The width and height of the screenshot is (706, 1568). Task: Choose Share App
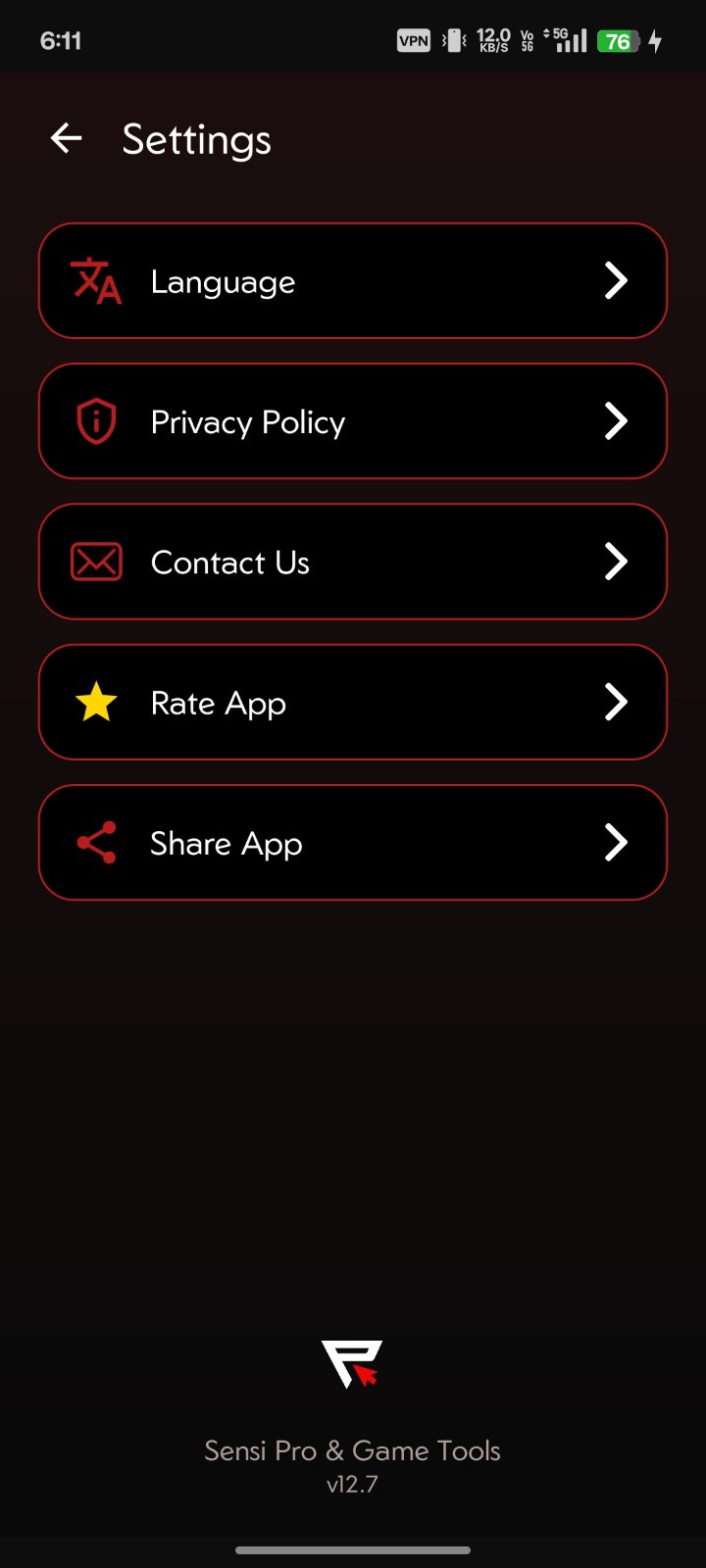point(353,843)
